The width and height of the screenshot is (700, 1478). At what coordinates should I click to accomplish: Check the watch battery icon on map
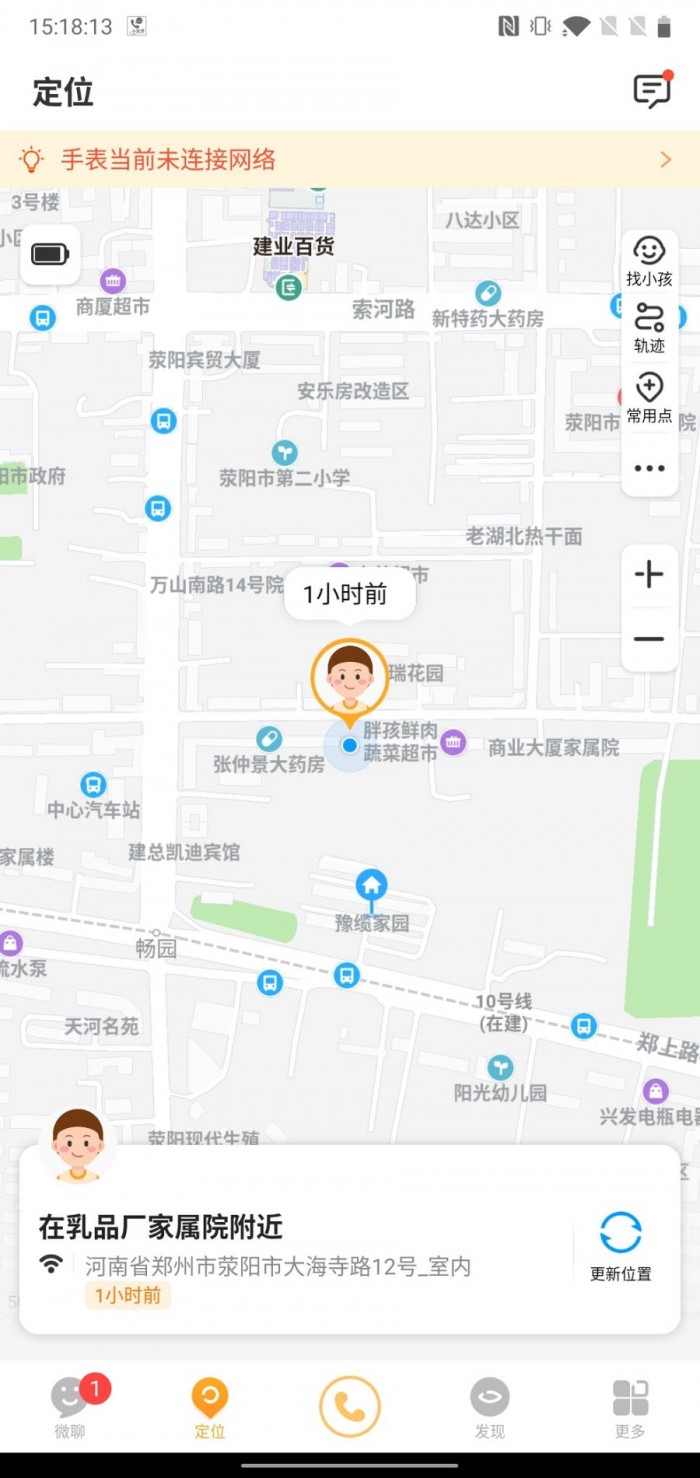(50, 254)
